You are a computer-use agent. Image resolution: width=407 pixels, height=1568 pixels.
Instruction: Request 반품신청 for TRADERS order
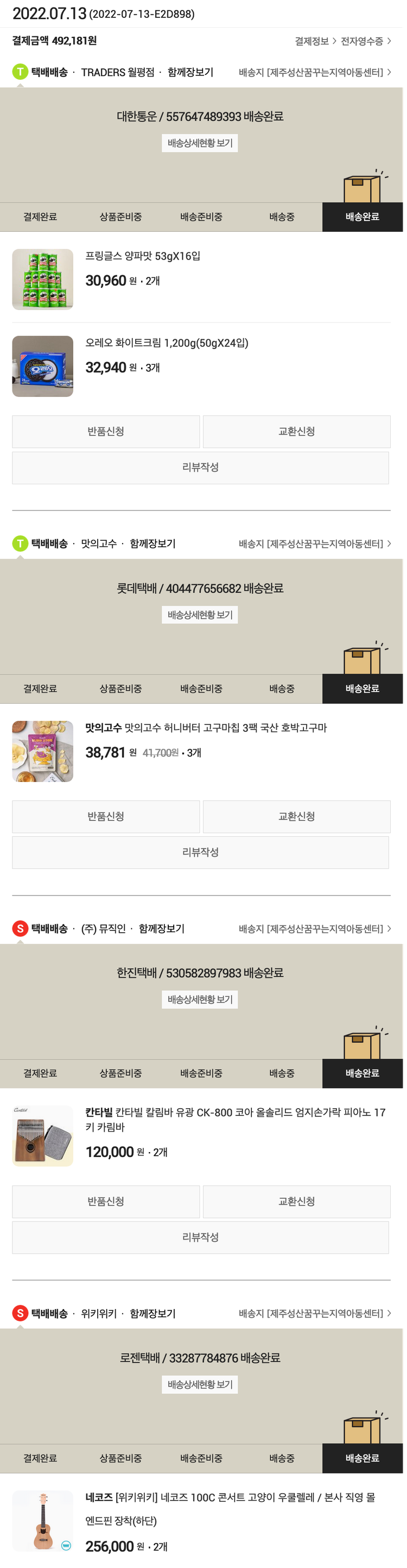click(106, 432)
